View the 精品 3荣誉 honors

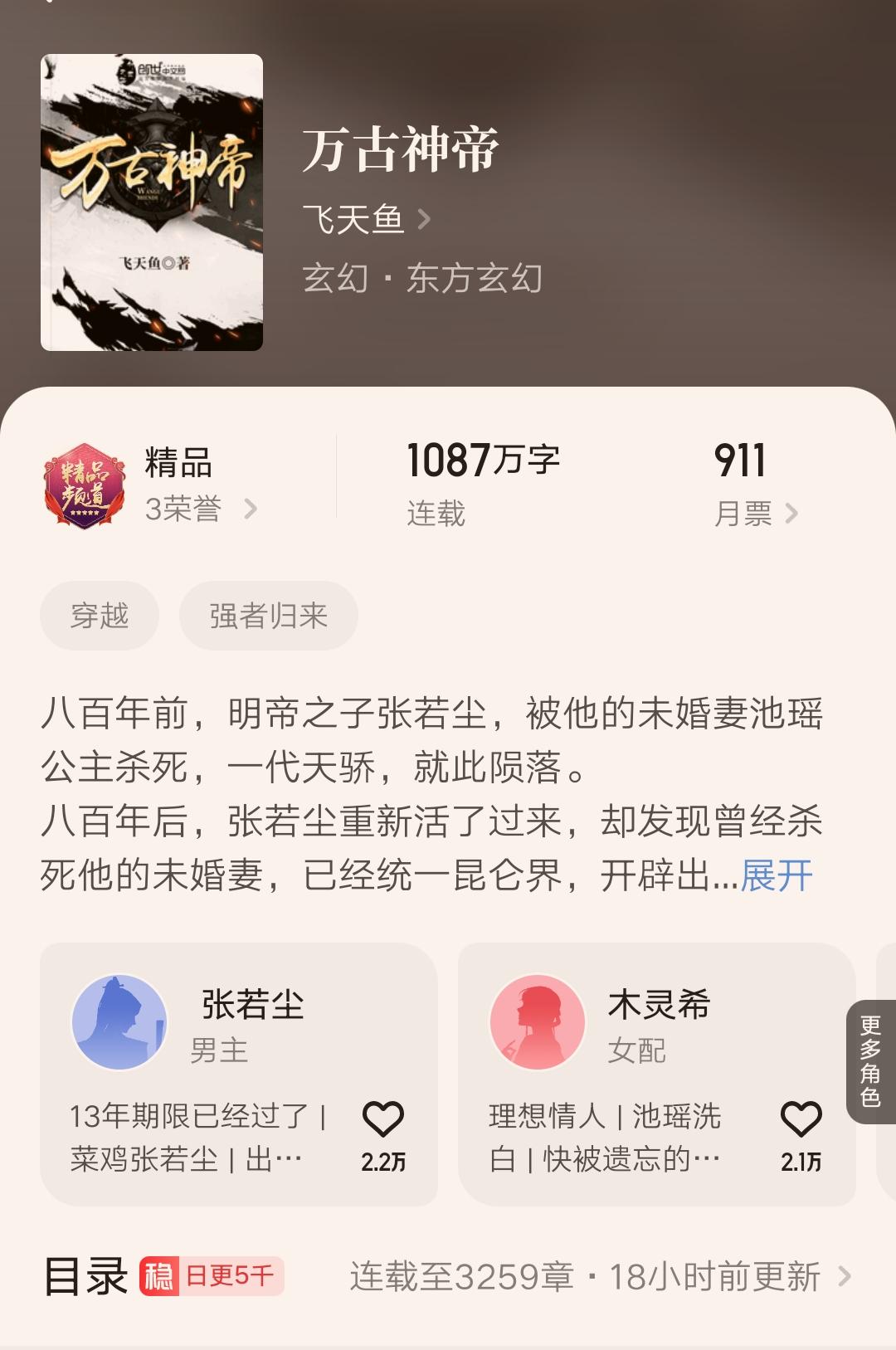(x=183, y=509)
